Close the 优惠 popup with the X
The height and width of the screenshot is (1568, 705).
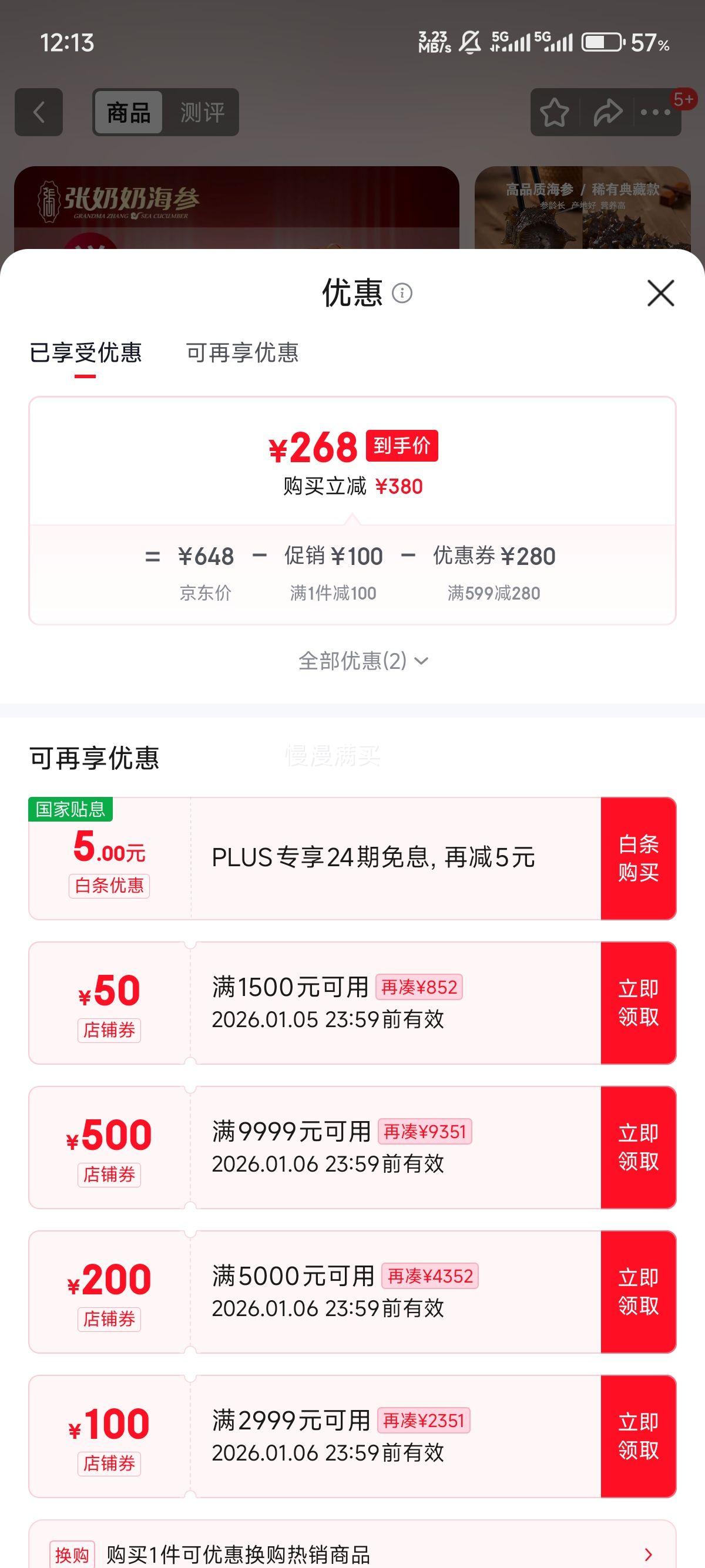659,294
